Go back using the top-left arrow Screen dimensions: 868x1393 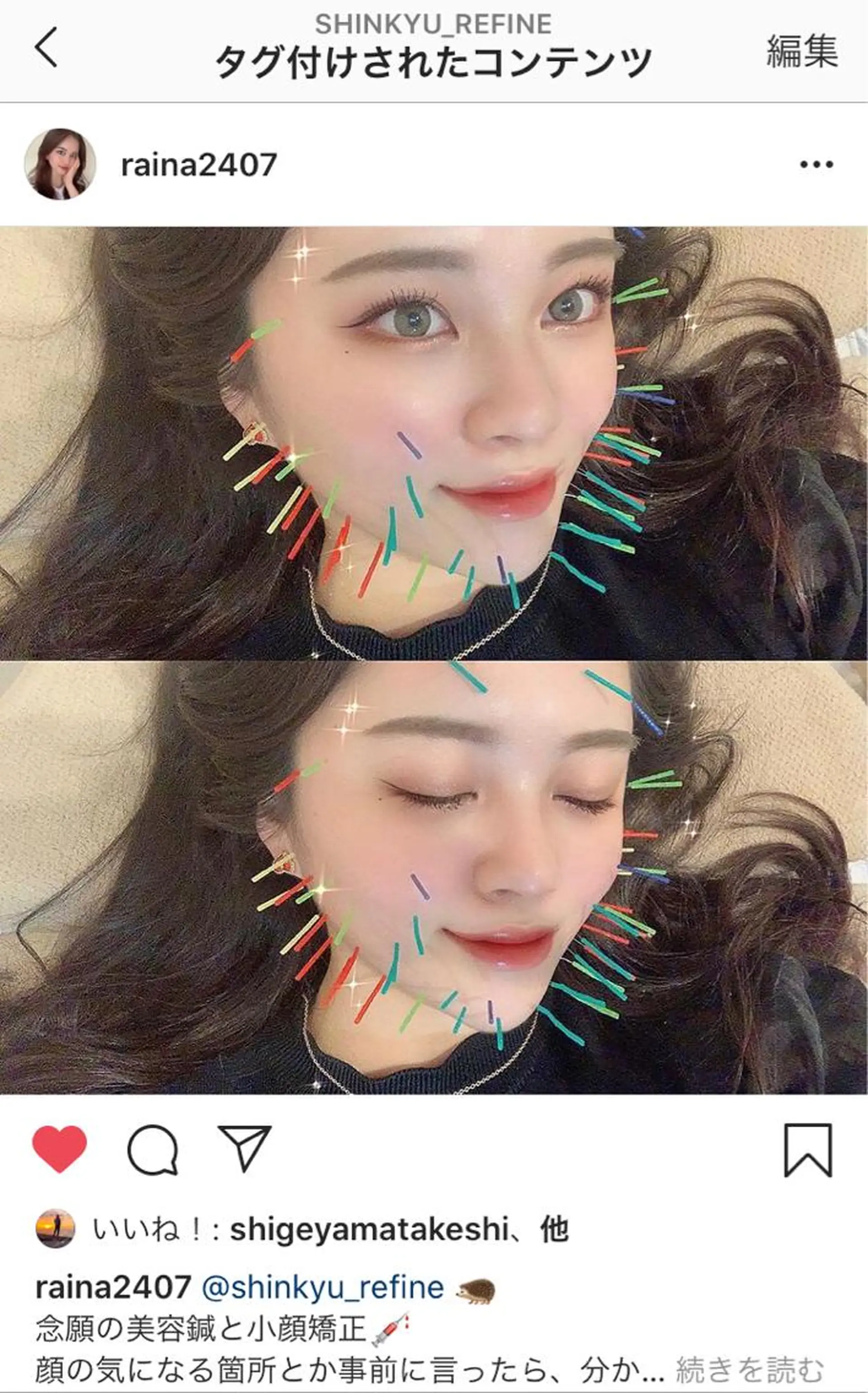[x=47, y=47]
